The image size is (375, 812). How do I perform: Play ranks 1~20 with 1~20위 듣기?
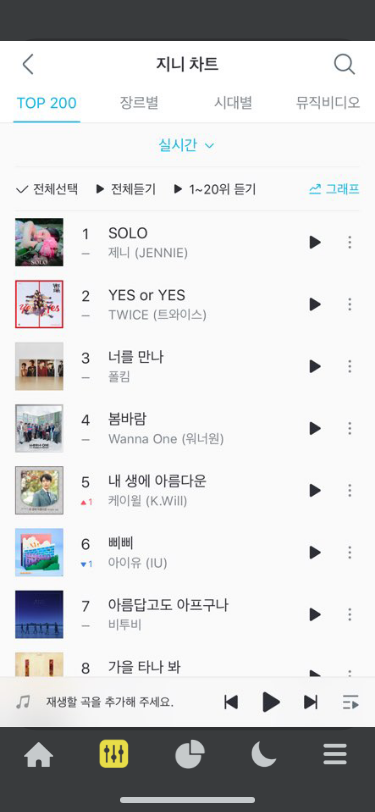point(215,190)
